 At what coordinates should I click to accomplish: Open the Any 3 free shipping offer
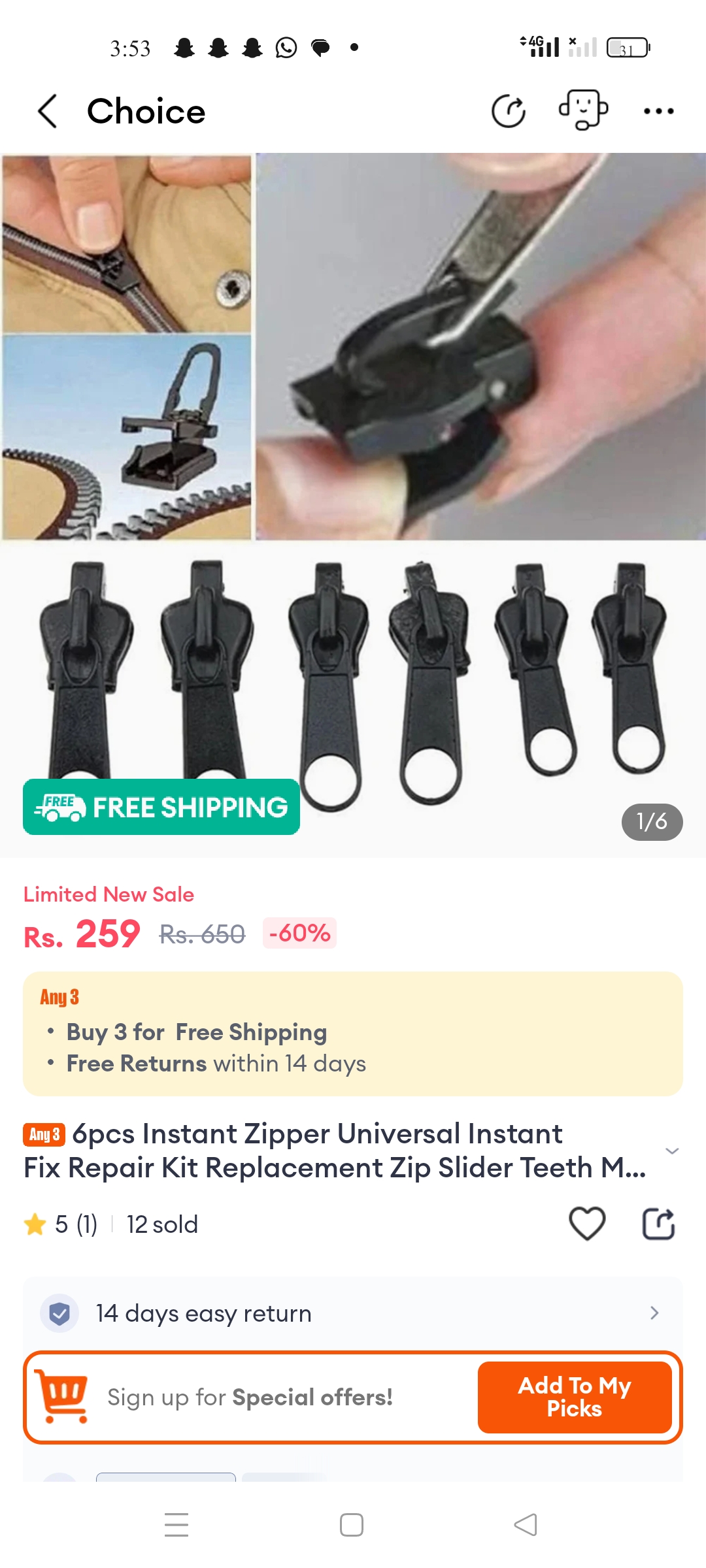pos(353,1034)
